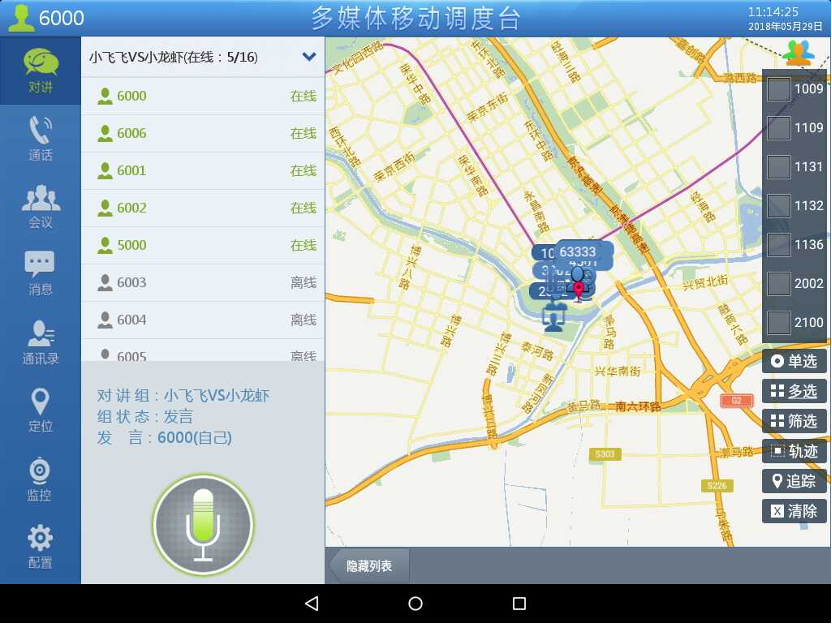Tick the checkbox for 2100
Screen dimensions: 832x624
tap(779, 322)
